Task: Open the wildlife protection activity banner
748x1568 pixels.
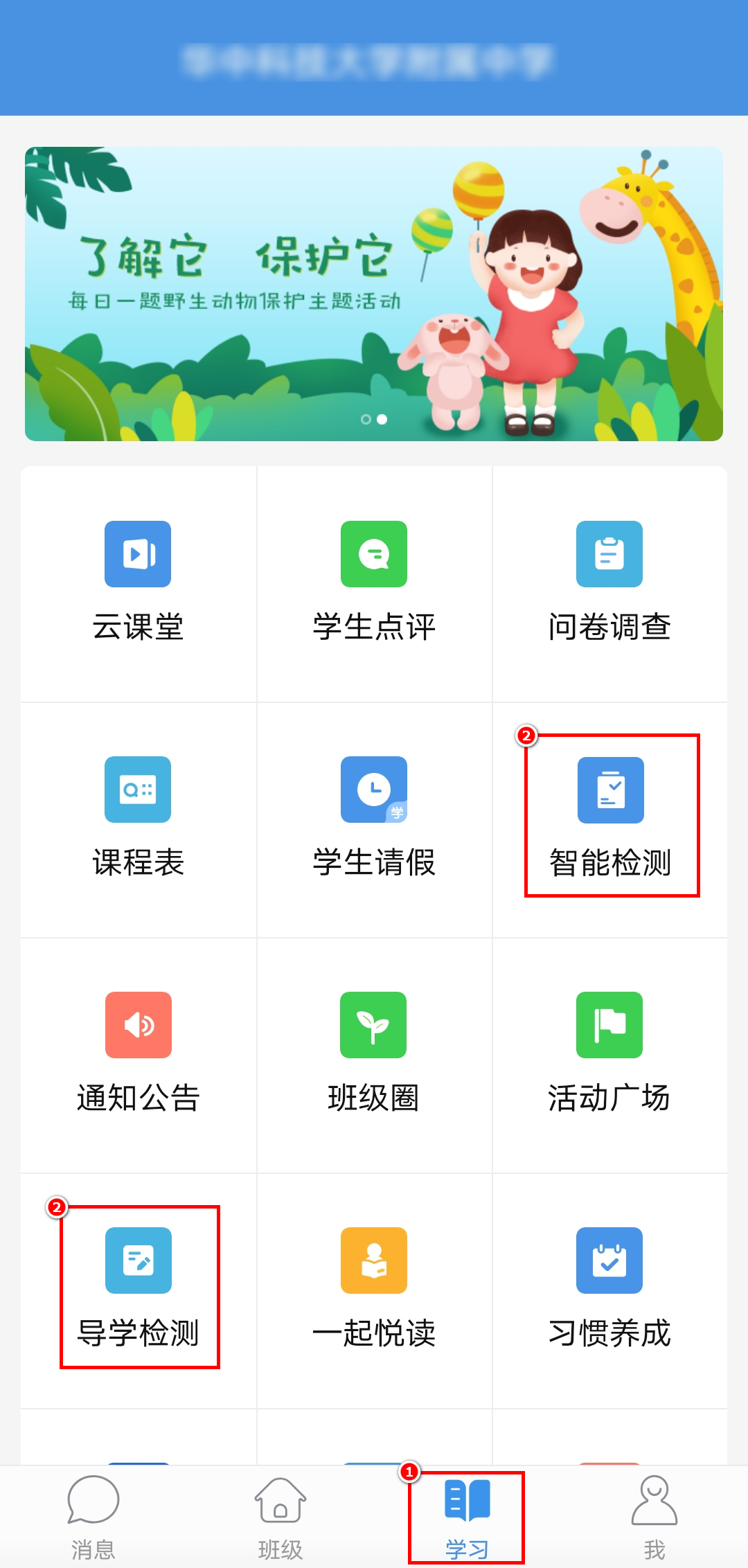Action: (x=374, y=294)
